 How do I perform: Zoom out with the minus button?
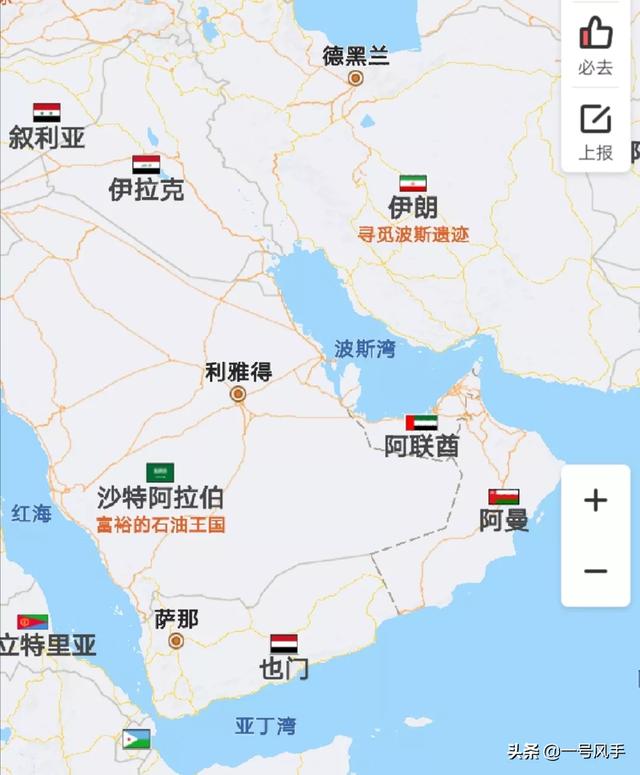(x=596, y=571)
